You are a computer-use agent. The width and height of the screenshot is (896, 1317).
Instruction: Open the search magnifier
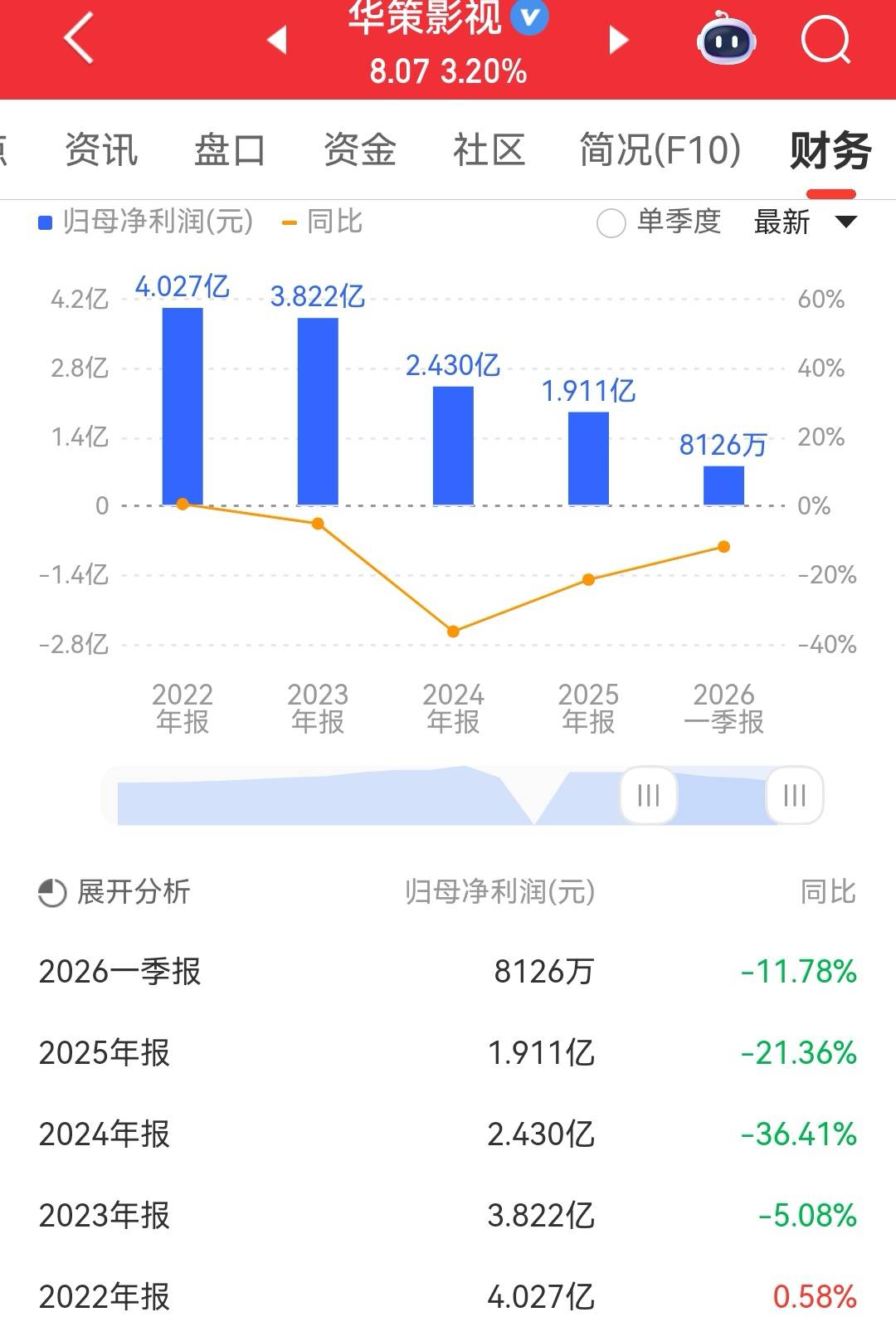tap(825, 39)
